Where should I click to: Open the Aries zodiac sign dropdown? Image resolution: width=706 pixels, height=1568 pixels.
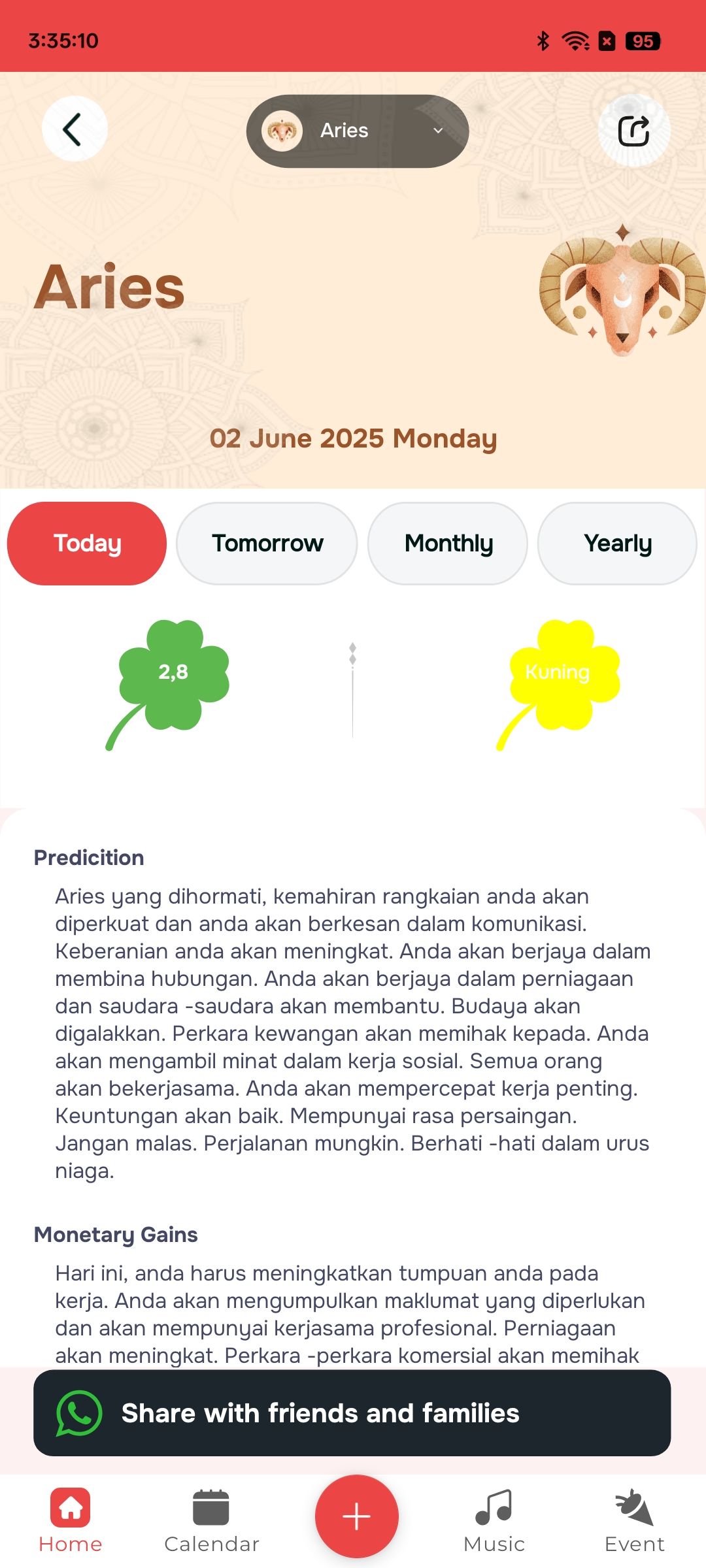point(357,131)
